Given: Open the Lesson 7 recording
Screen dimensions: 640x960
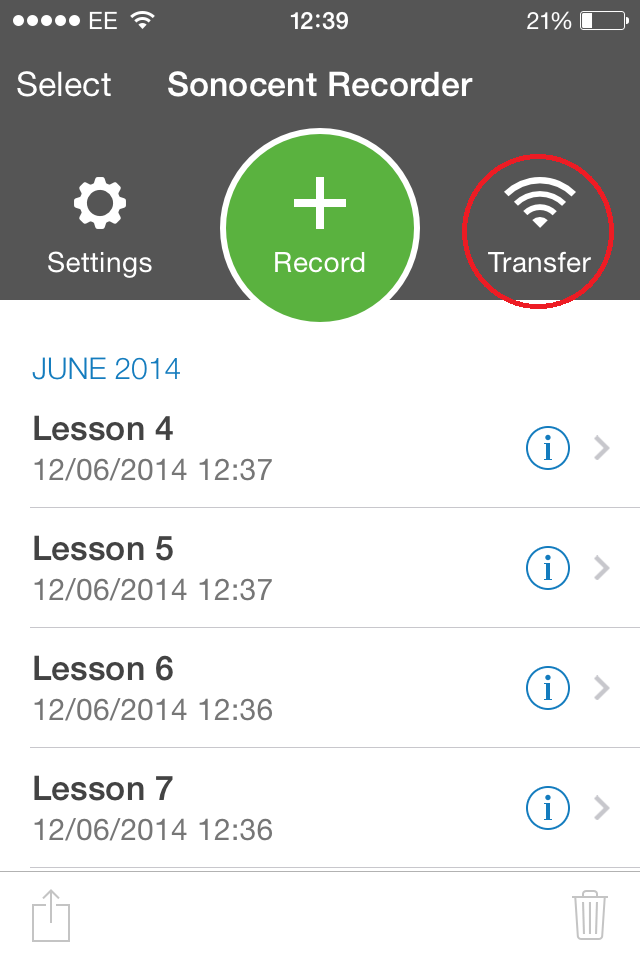Looking at the screenshot, I should tap(200, 808).
